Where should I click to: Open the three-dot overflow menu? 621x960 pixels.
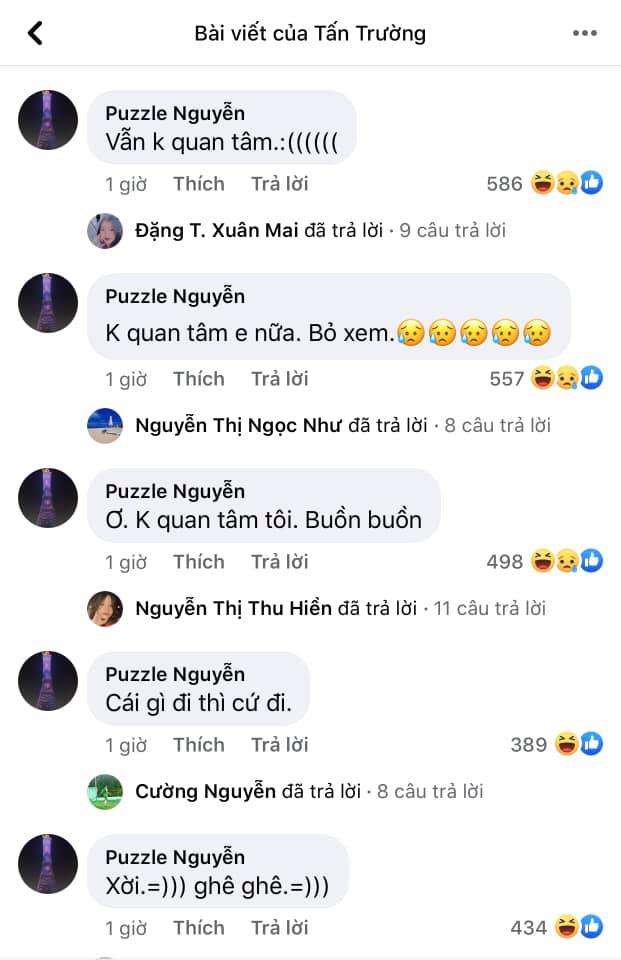(584, 34)
